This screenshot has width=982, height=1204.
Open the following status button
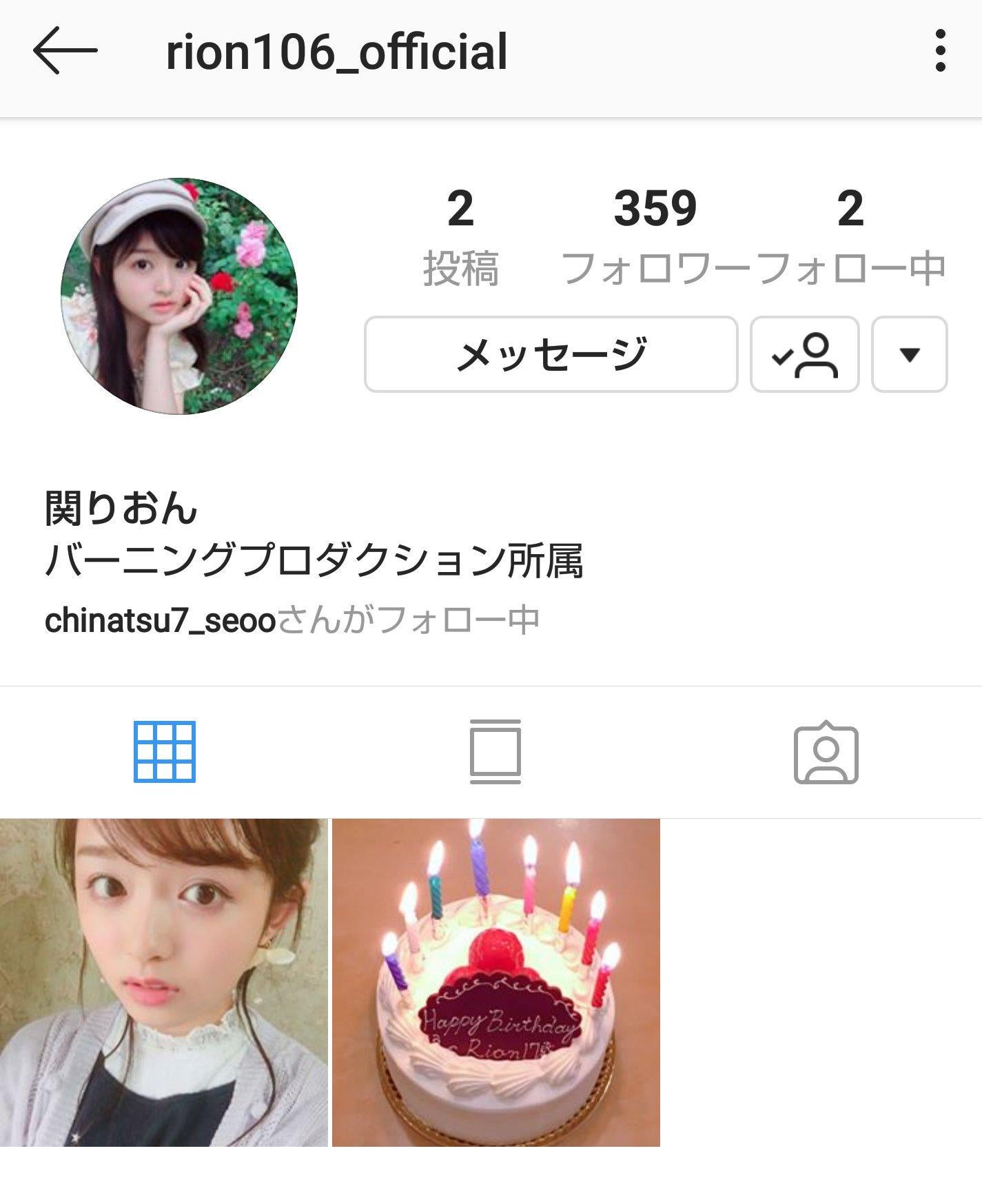pyautogui.click(x=804, y=354)
